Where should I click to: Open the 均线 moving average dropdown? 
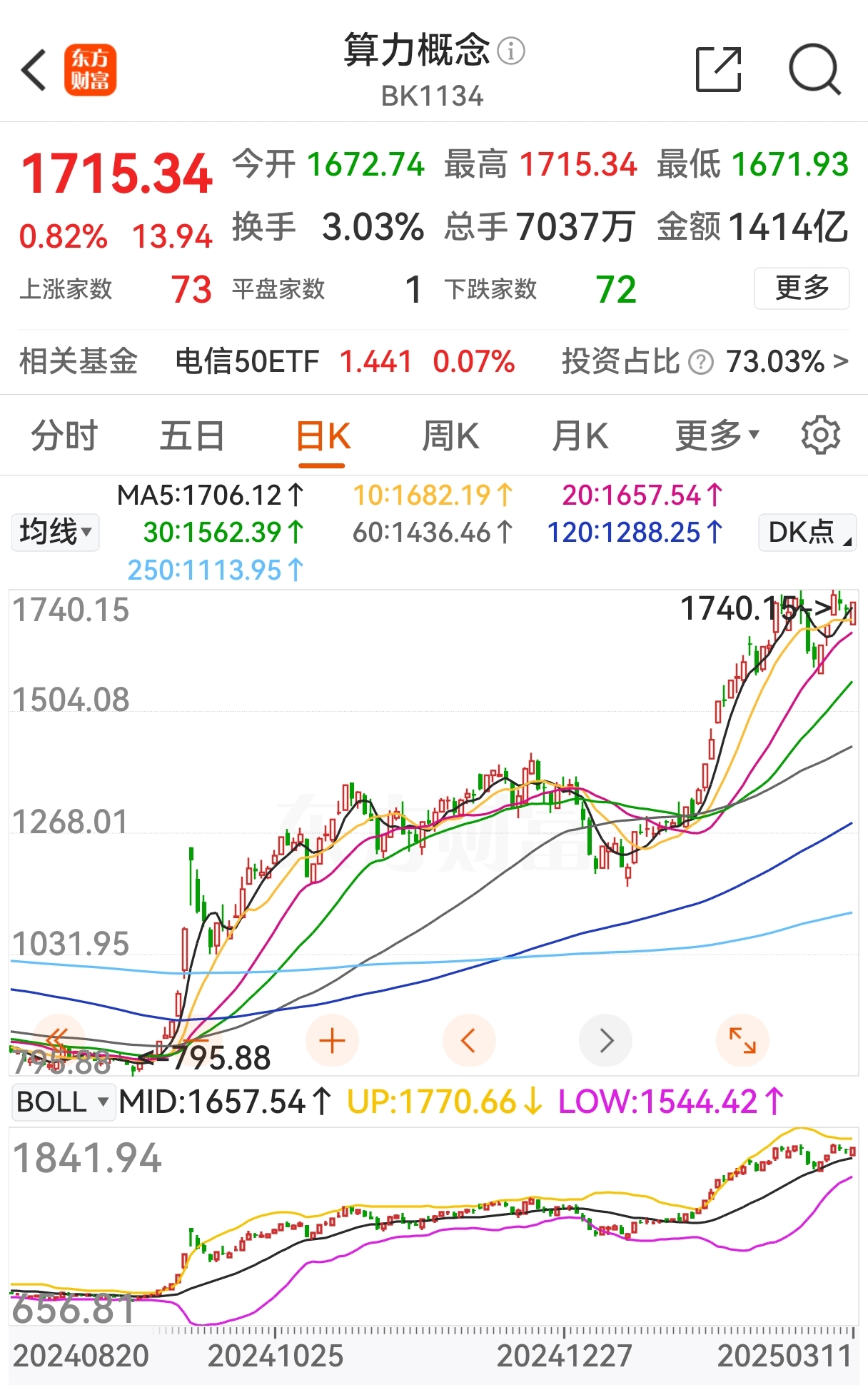pos(54,532)
